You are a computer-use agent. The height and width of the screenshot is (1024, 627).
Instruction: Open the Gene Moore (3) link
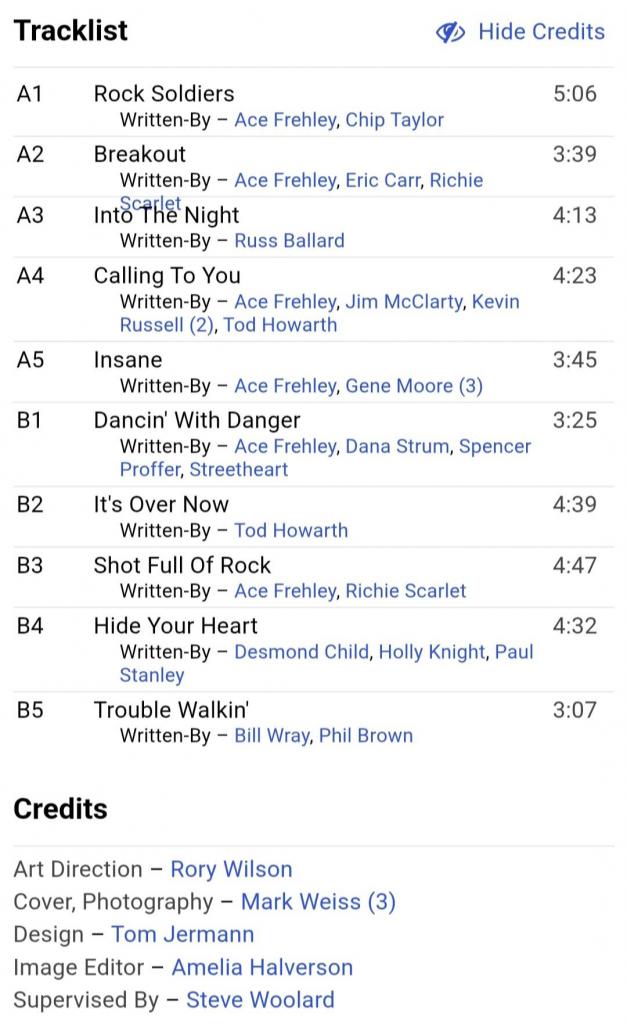click(413, 386)
